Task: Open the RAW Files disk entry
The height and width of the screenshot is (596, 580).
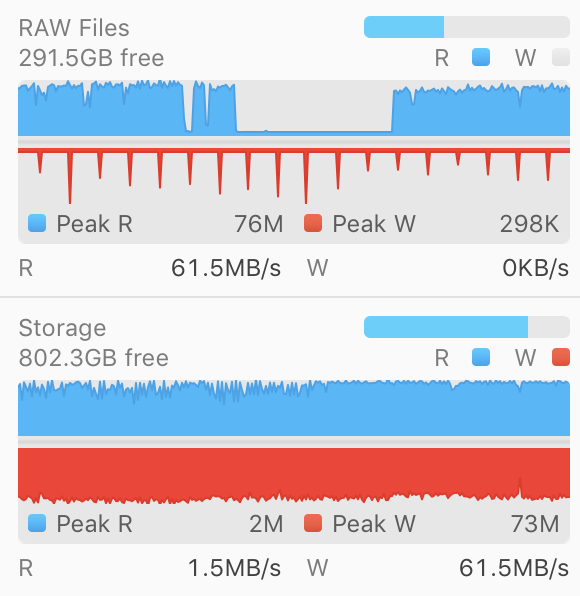Action: point(74,28)
